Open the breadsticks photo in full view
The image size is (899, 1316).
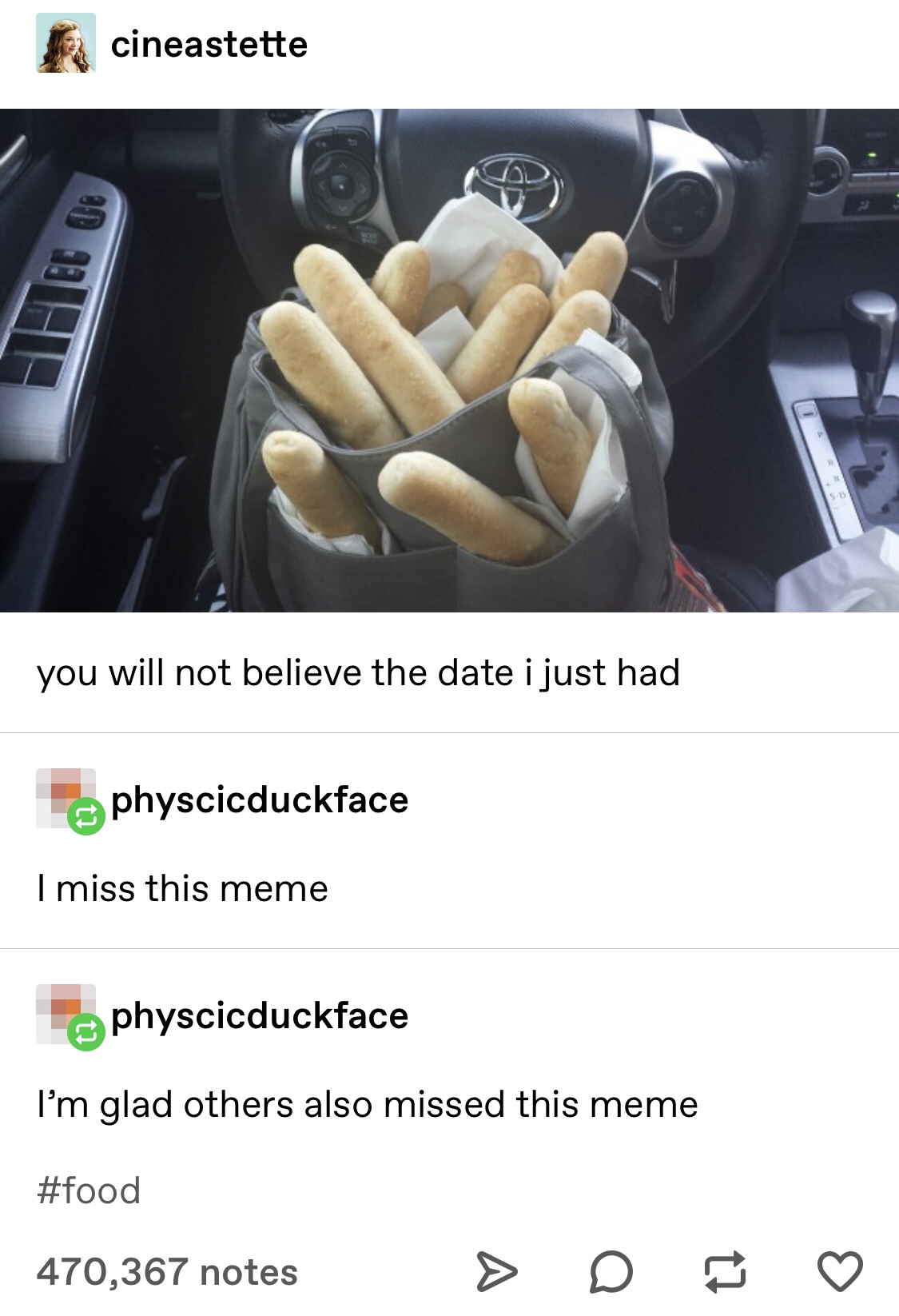449,360
